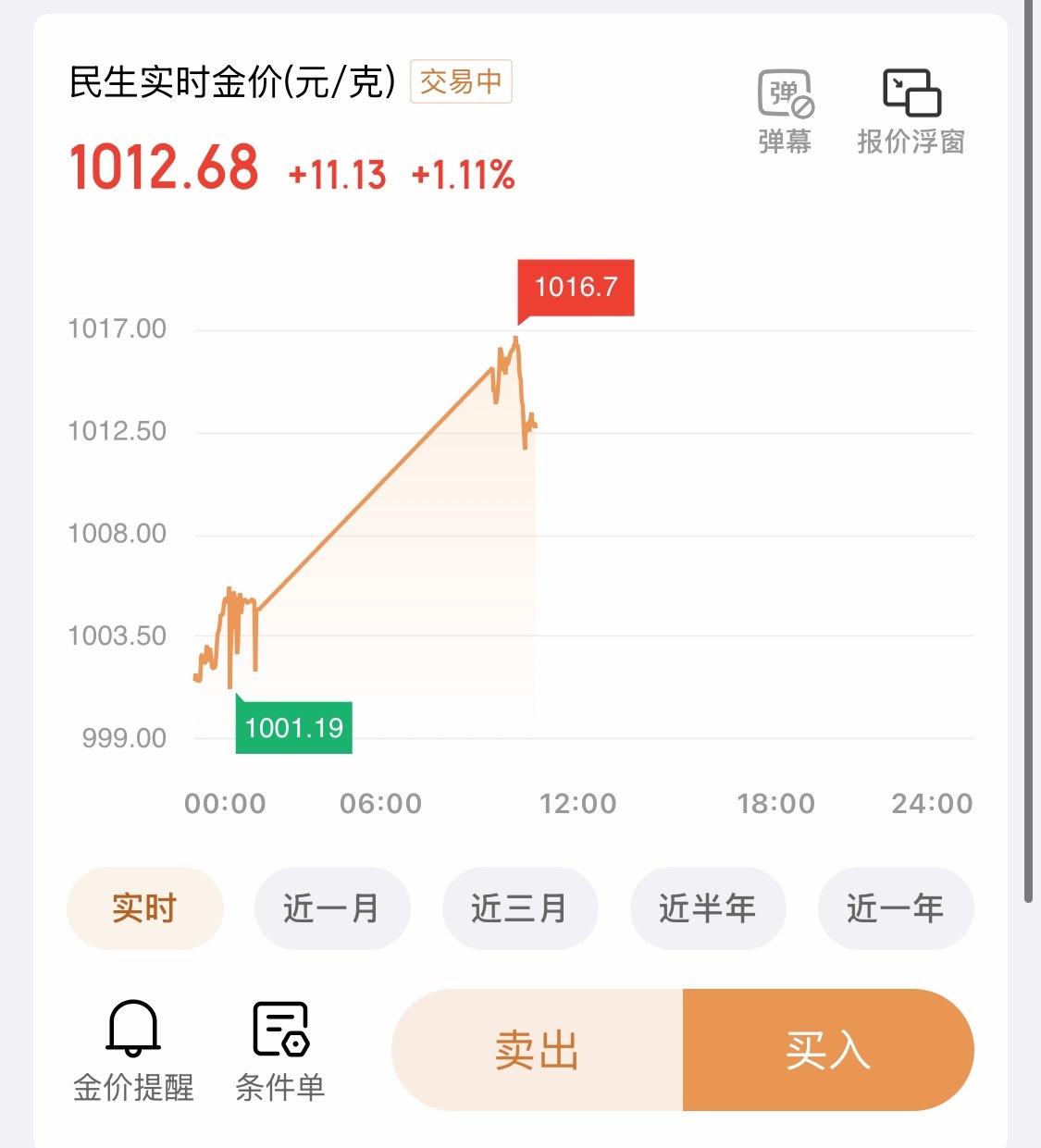Click the 1016.7 peak price marker
This screenshot has height=1148, width=1041.
(x=576, y=288)
